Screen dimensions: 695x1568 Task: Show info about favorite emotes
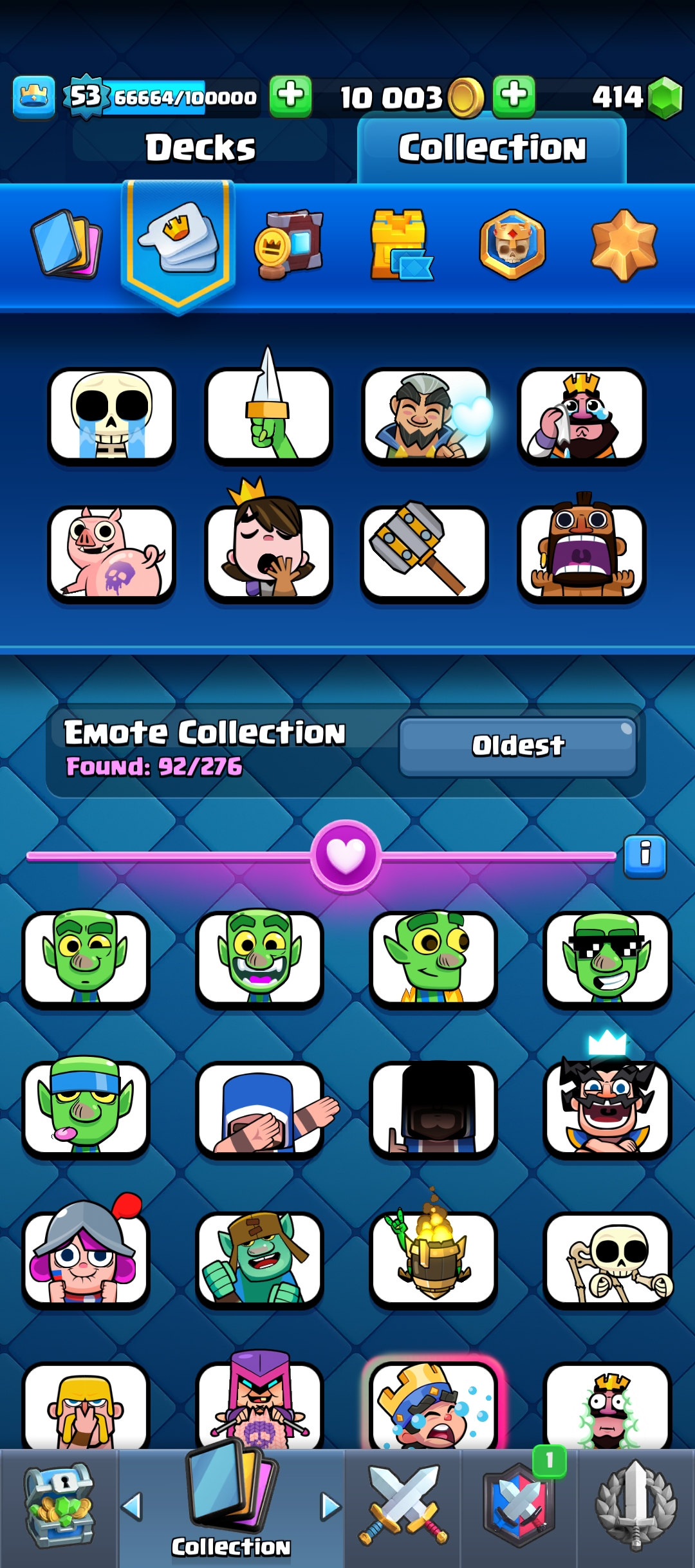point(645,856)
